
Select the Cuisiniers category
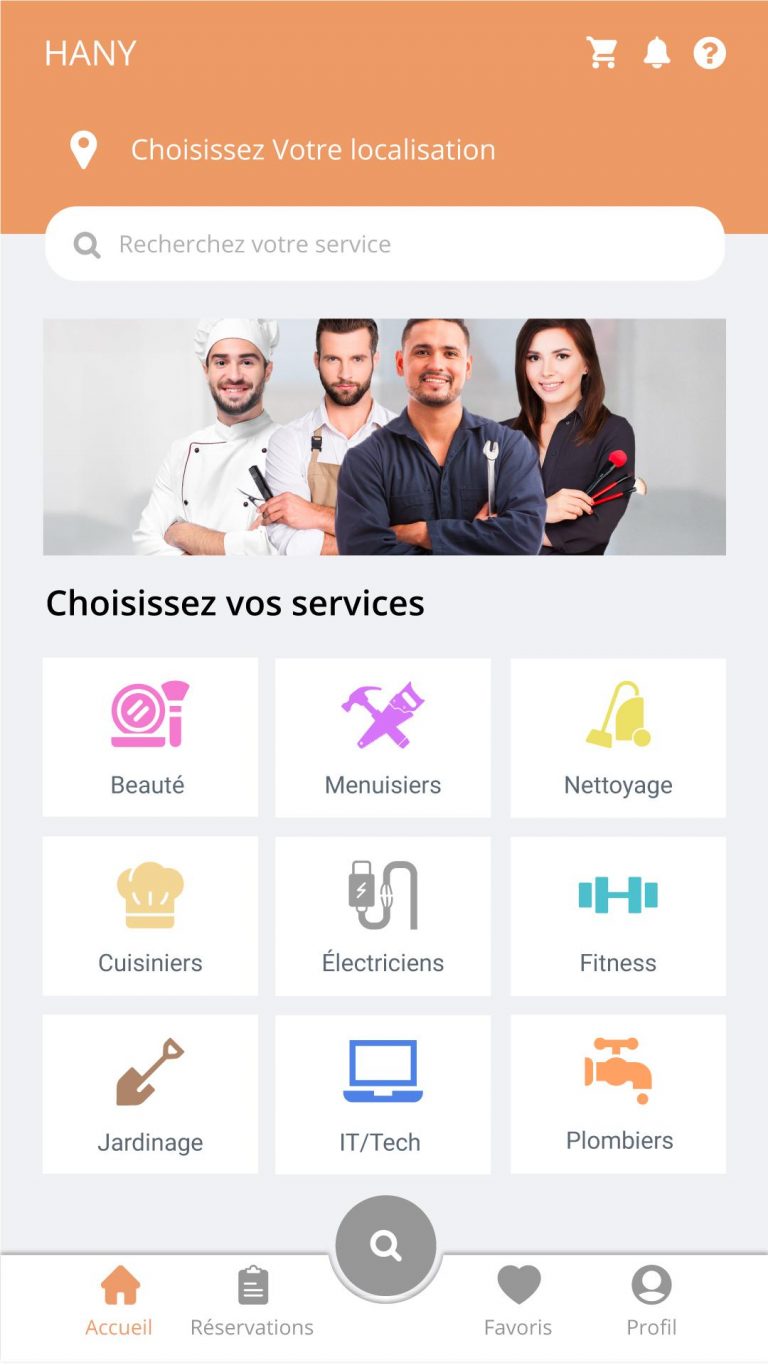[x=150, y=916]
